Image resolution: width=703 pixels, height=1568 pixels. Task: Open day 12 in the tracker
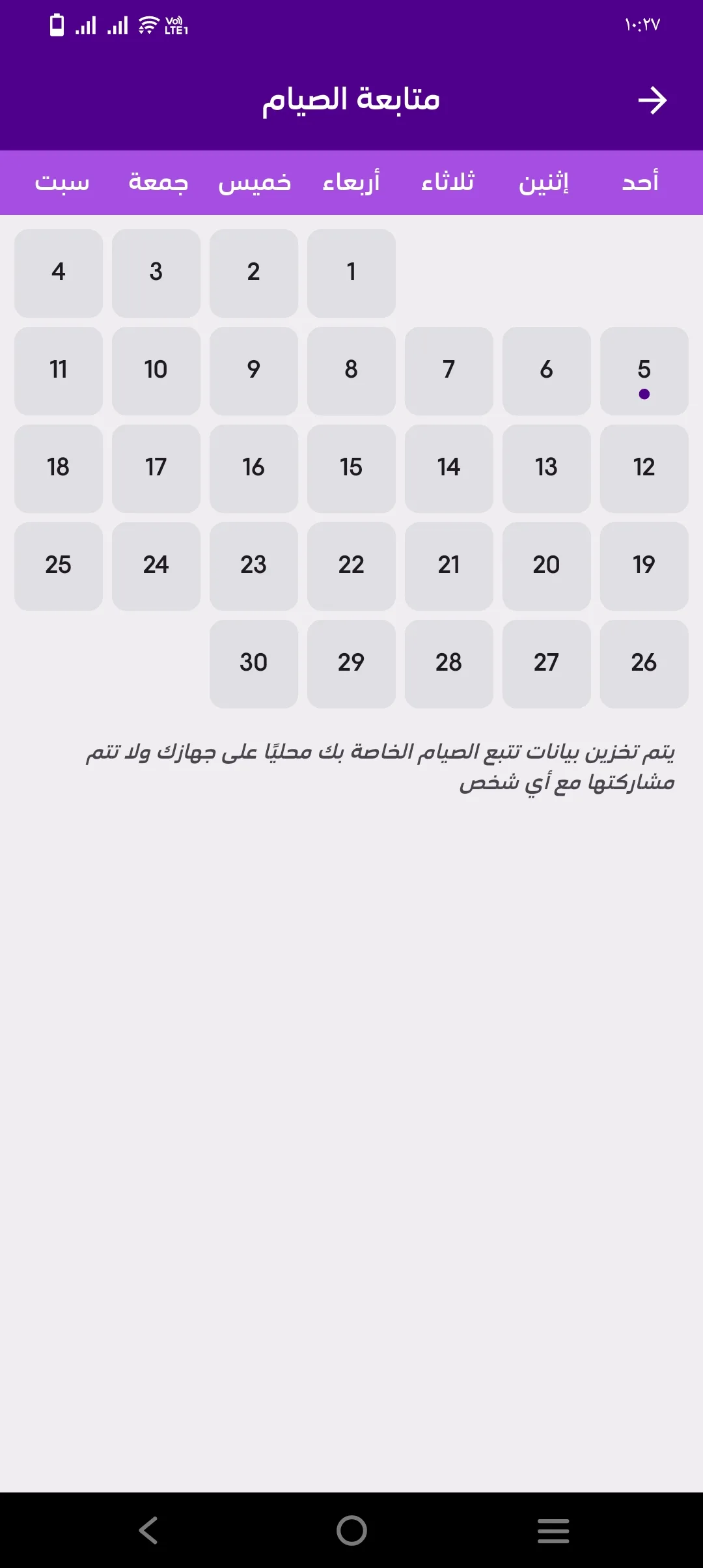[644, 469]
